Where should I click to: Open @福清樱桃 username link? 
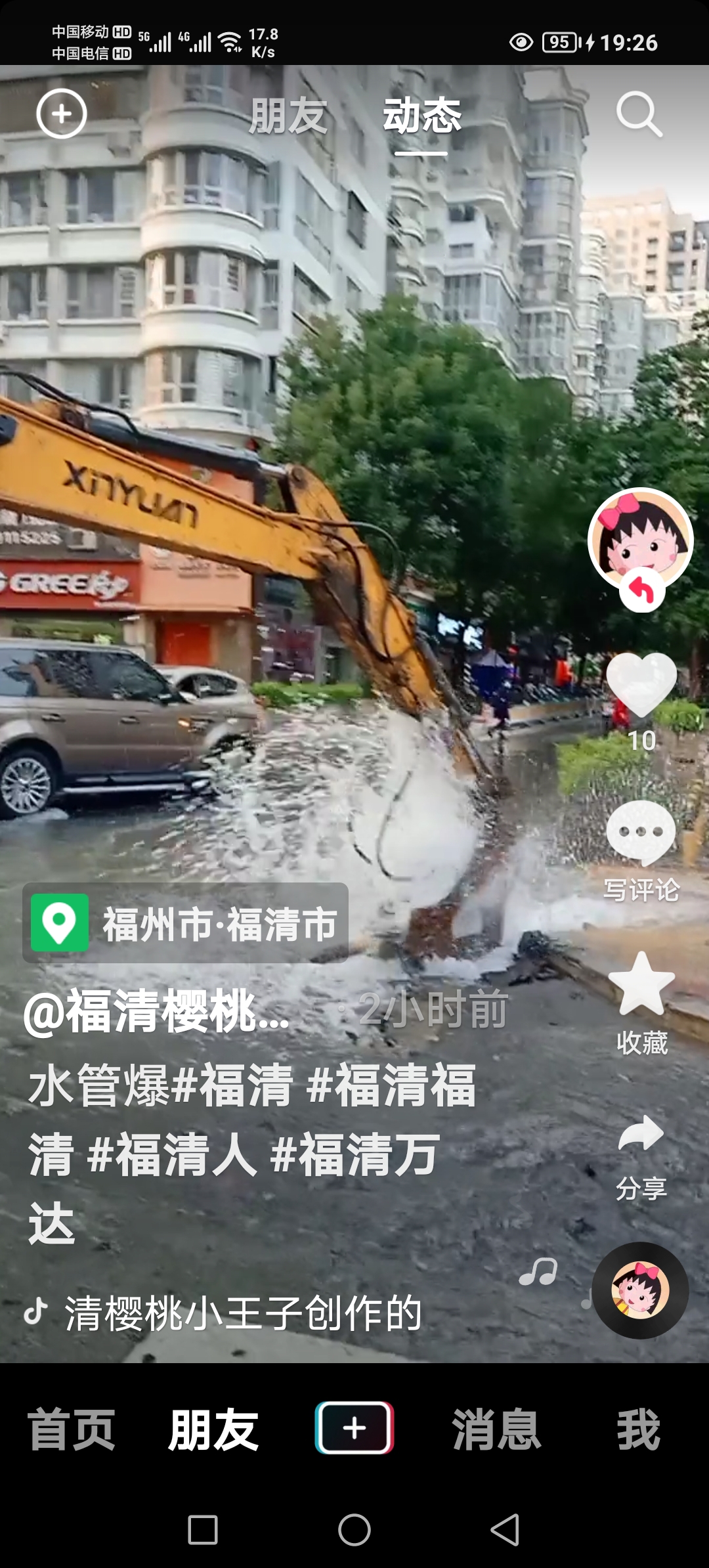click(158, 1011)
